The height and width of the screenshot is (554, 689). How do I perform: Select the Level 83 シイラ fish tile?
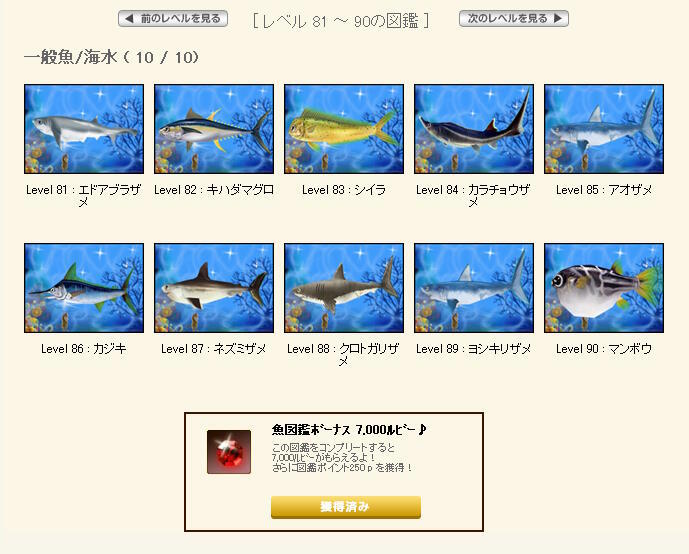pos(344,129)
